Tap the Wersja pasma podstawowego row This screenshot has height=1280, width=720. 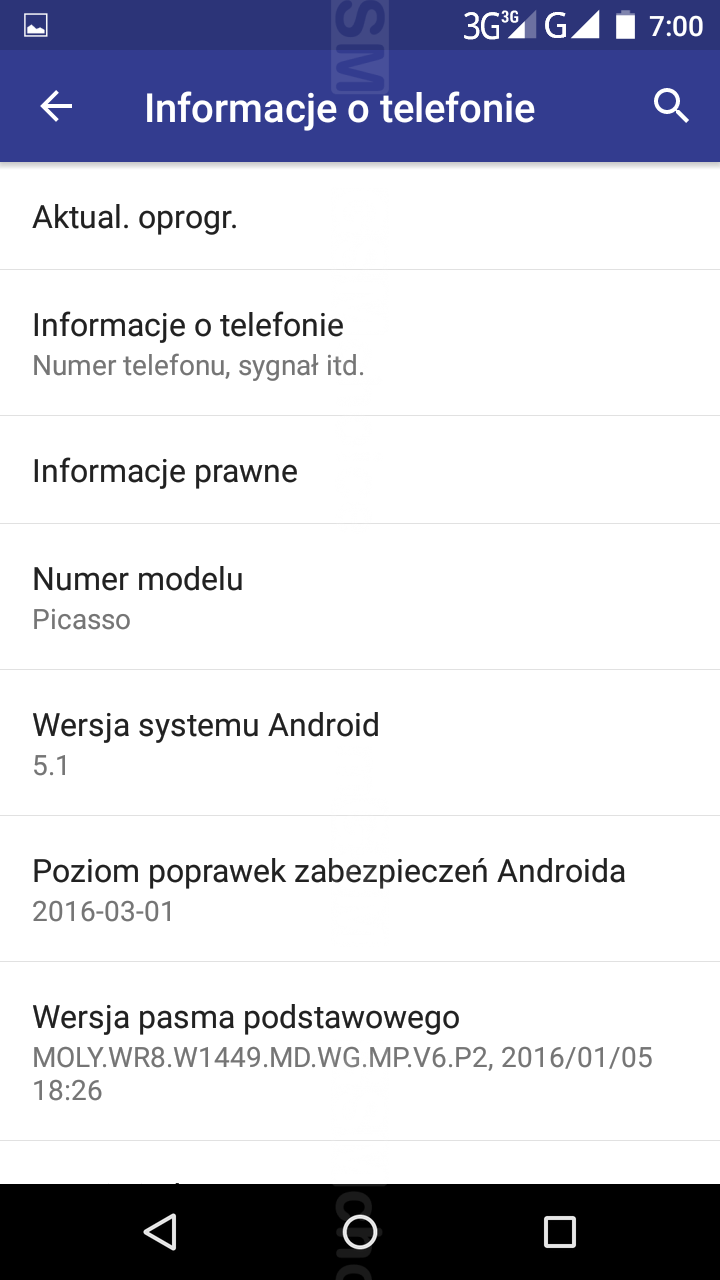360,1051
